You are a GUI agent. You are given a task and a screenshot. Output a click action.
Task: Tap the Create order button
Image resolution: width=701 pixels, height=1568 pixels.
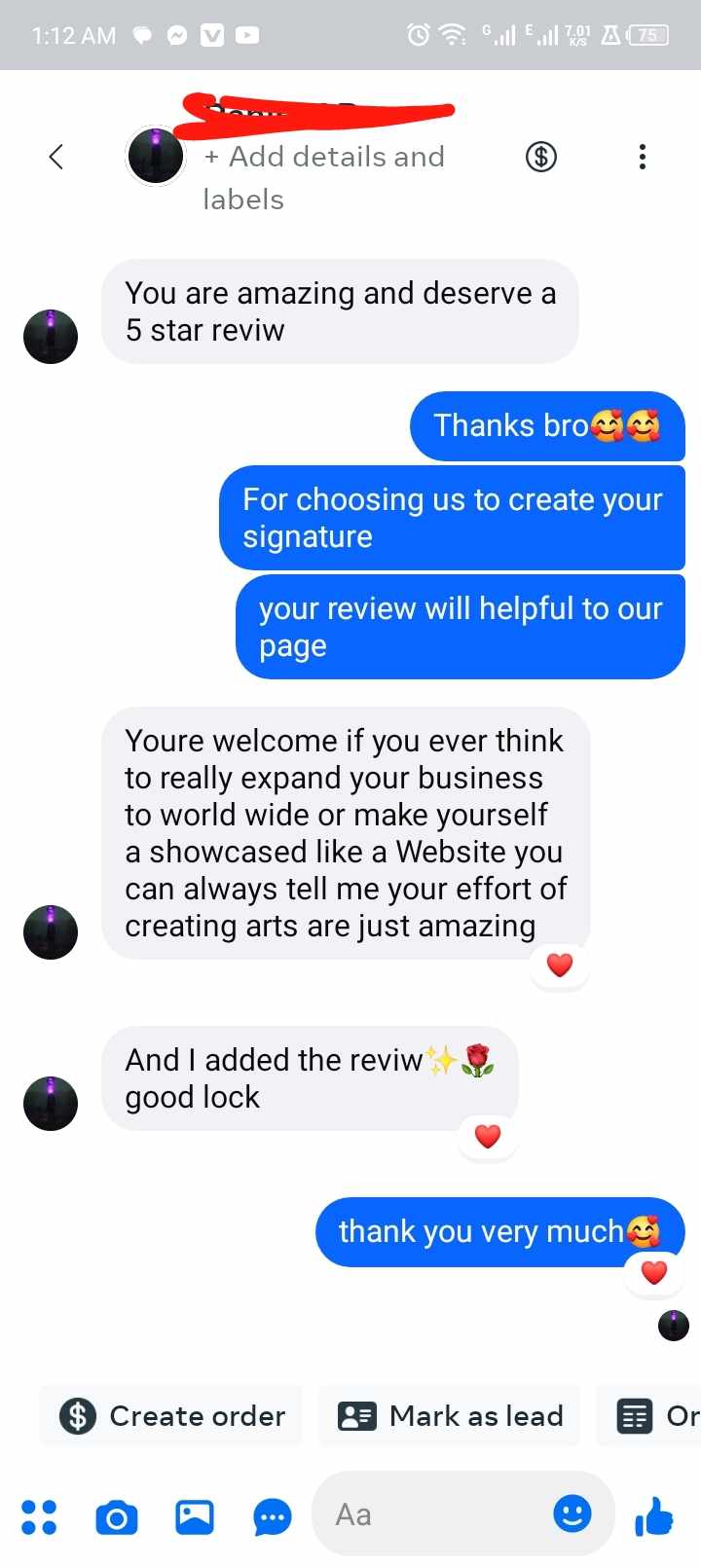coord(172,1415)
